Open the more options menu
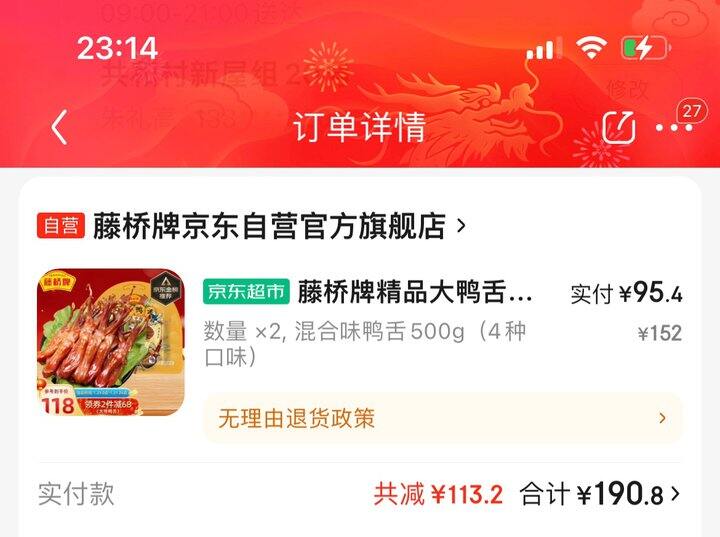Screen dimensions: 720x537 [674, 127]
